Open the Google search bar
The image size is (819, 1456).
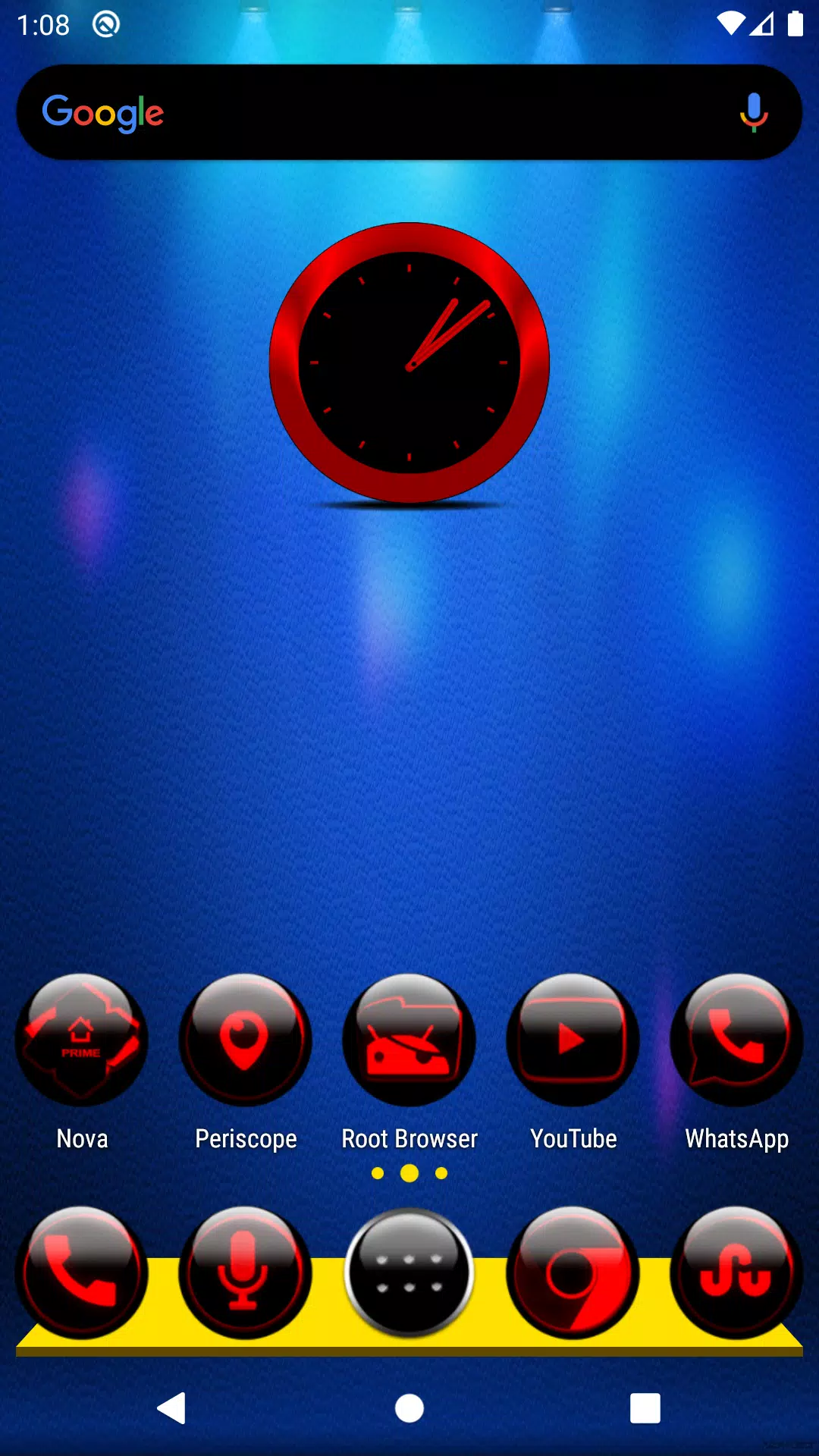pos(379,112)
